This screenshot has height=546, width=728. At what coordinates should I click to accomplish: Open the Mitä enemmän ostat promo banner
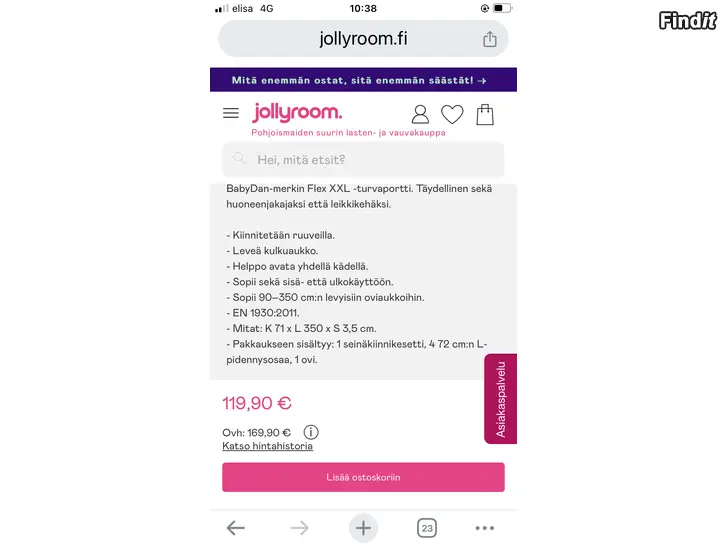point(363,80)
